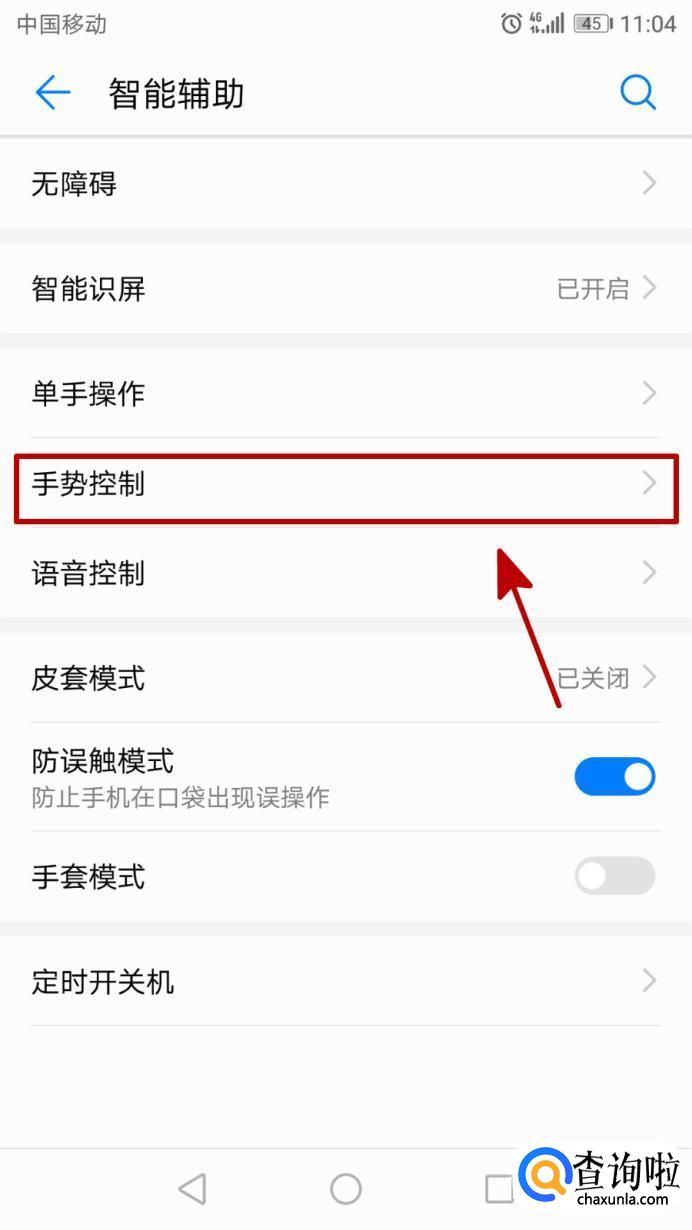The image size is (692, 1230).
Task: Open 语音控制 settings
Action: tap(346, 573)
